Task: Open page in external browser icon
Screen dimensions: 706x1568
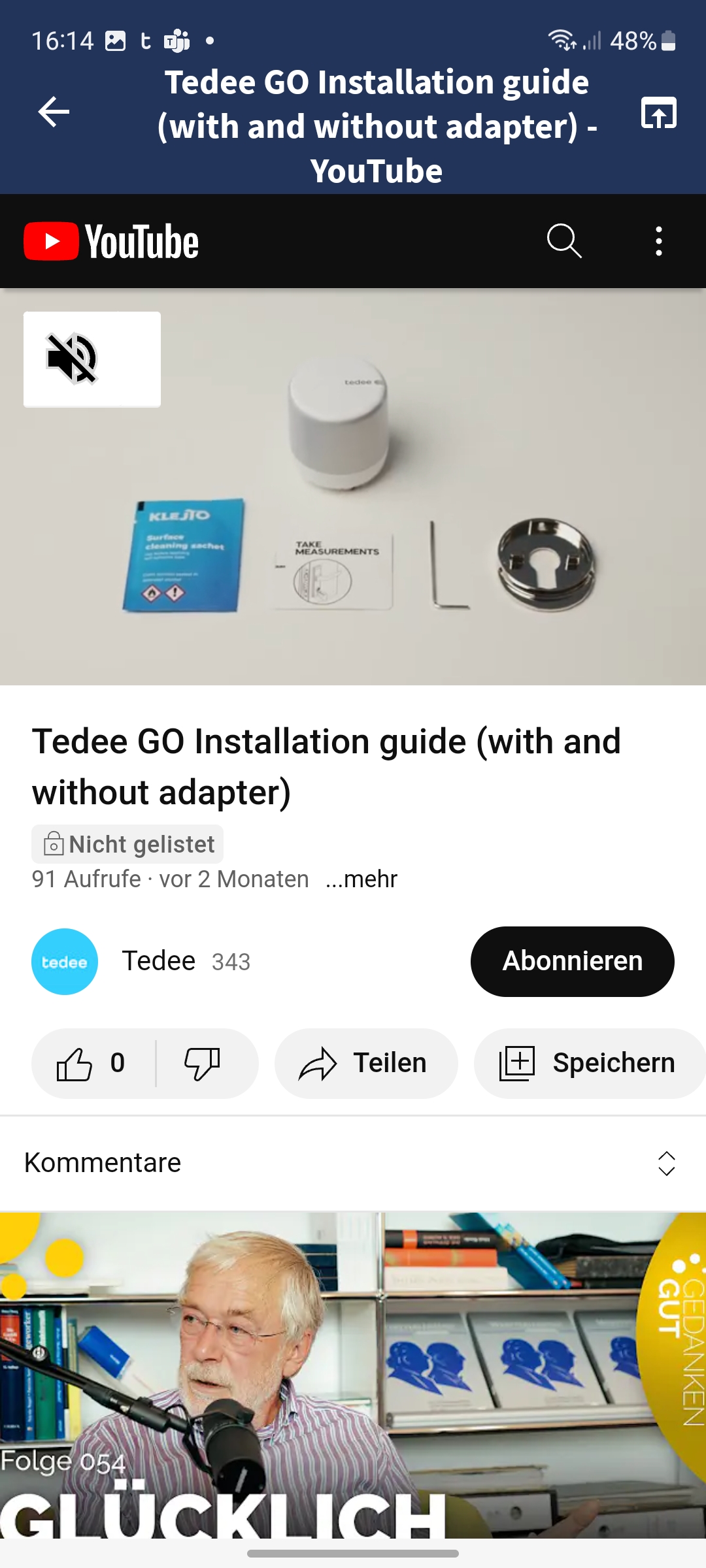Action: pos(658,113)
